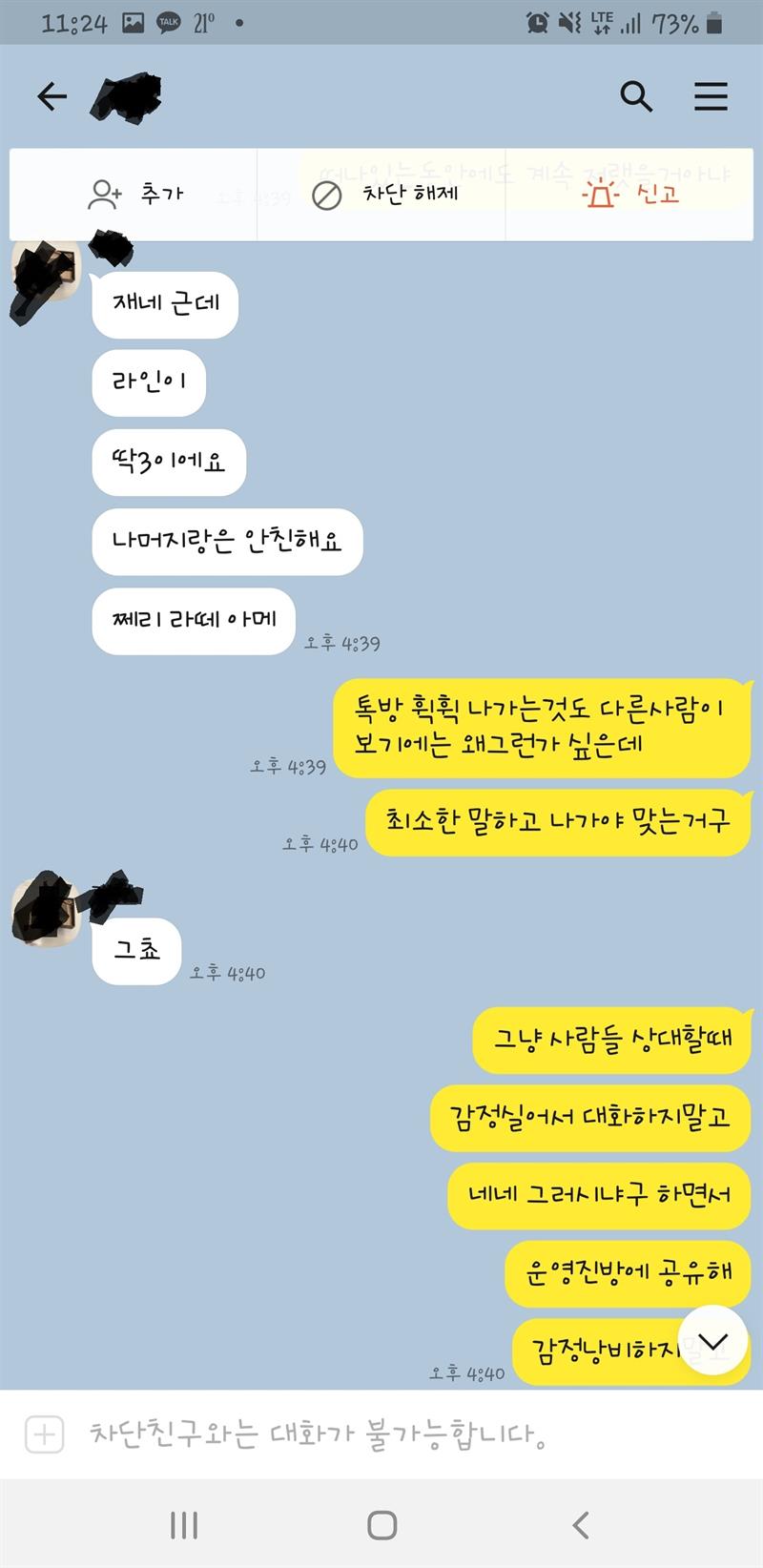Image resolution: width=763 pixels, height=1568 pixels.
Task: Tap 차단 해제 to unblock the user
Action: tap(384, 195)
